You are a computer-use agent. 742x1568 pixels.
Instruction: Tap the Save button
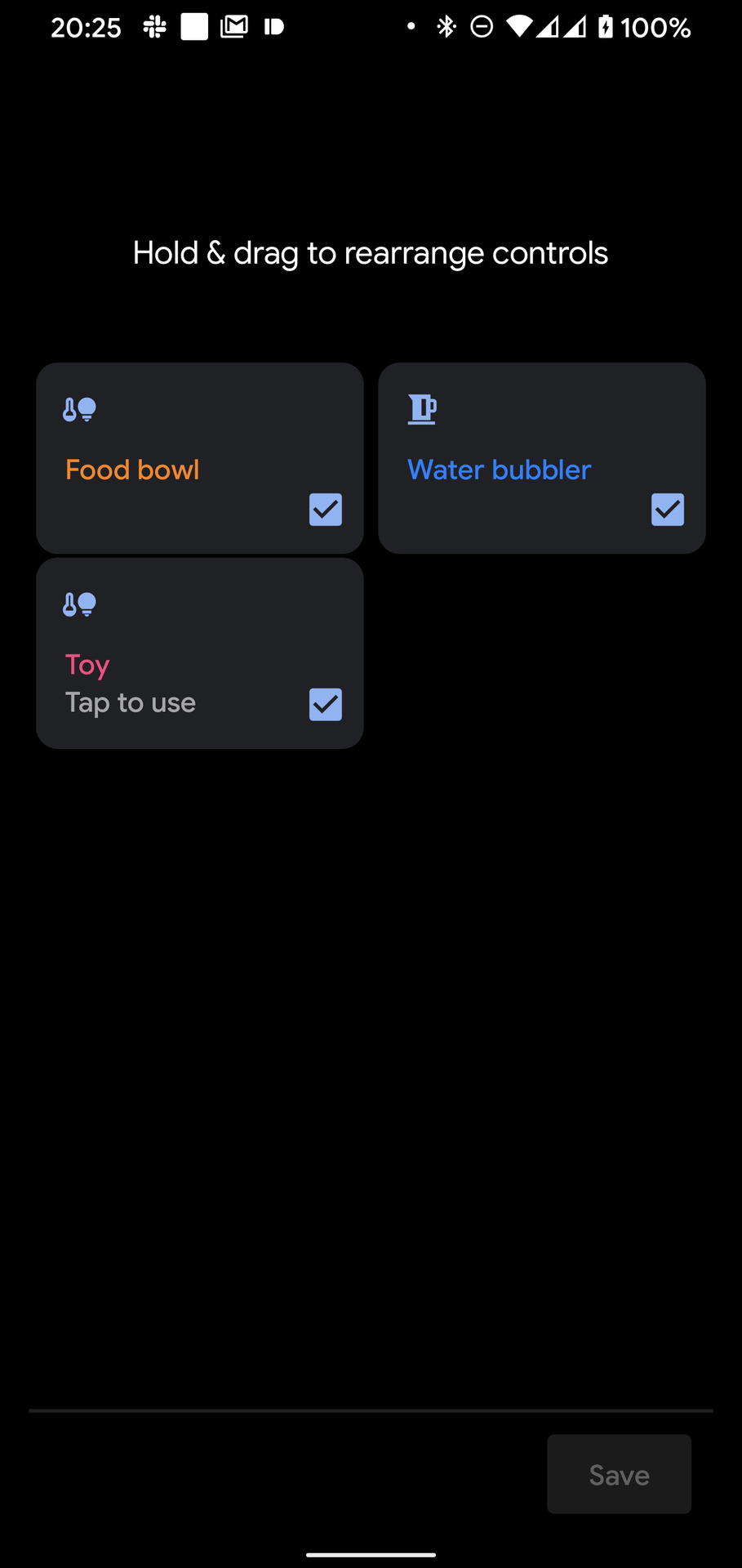click(x=619, y=1474)
